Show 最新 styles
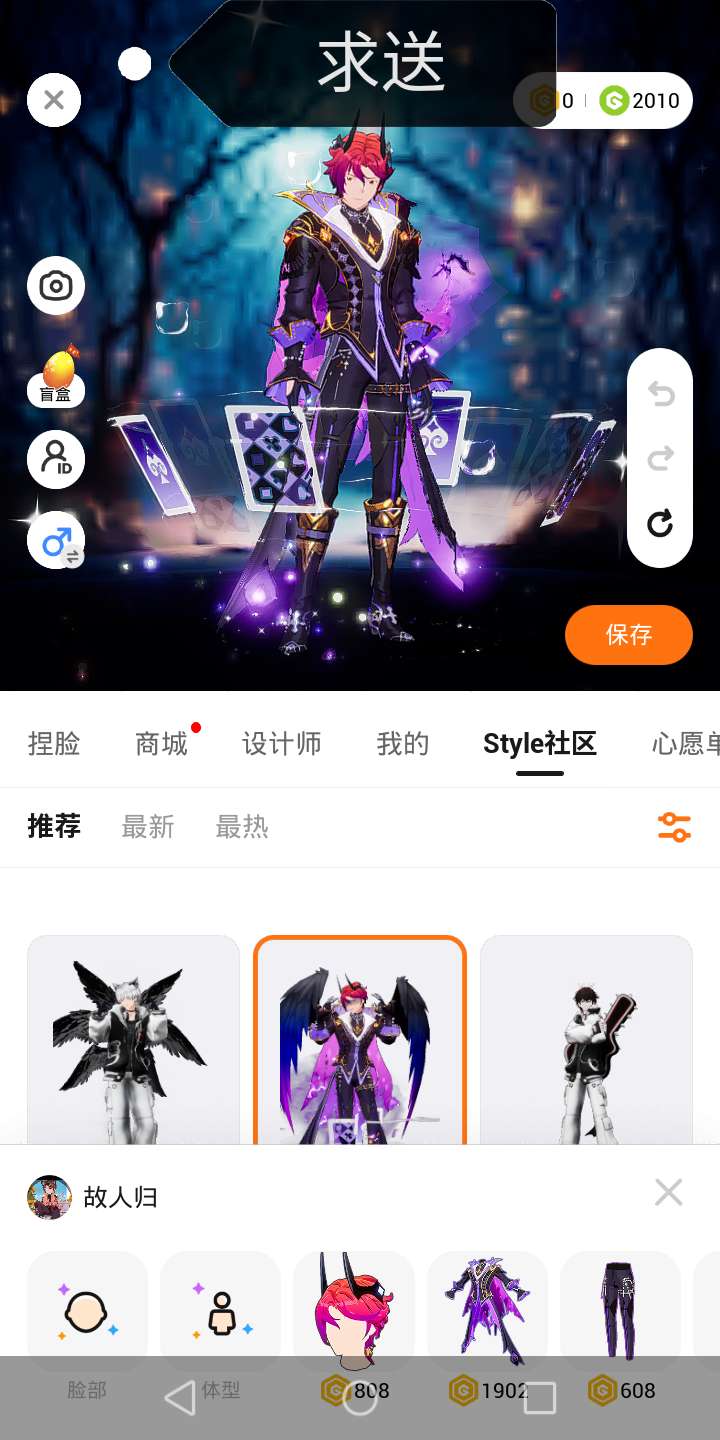 (148, 827)
